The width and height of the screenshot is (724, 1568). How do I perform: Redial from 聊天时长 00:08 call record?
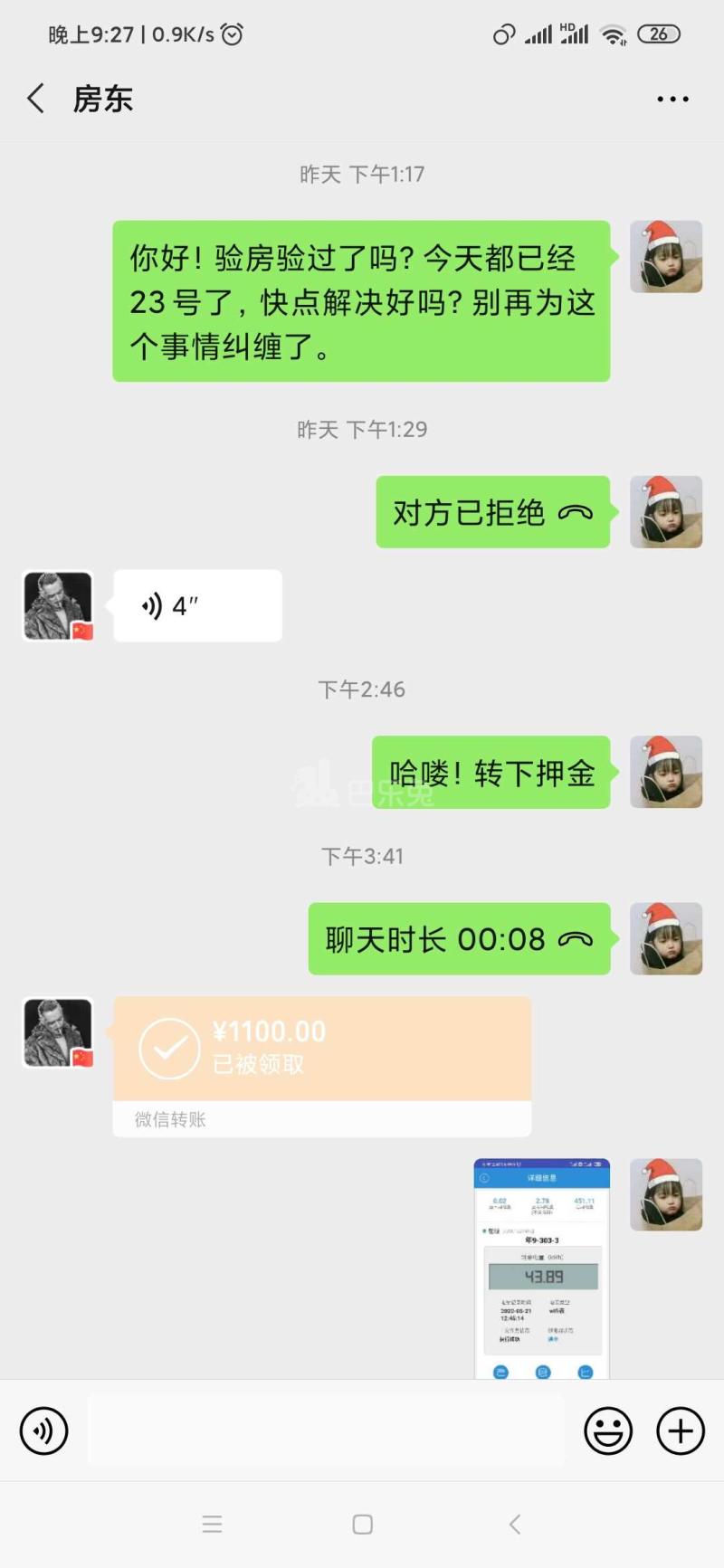(459, 939)
